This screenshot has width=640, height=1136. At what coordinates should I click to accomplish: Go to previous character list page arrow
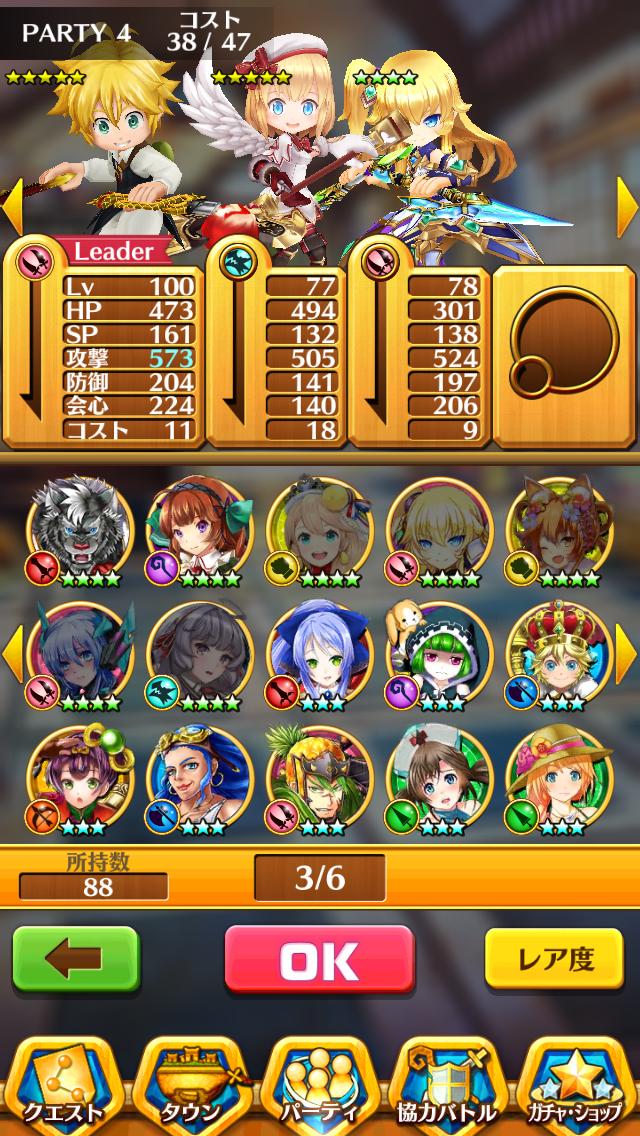pos(12,656)
